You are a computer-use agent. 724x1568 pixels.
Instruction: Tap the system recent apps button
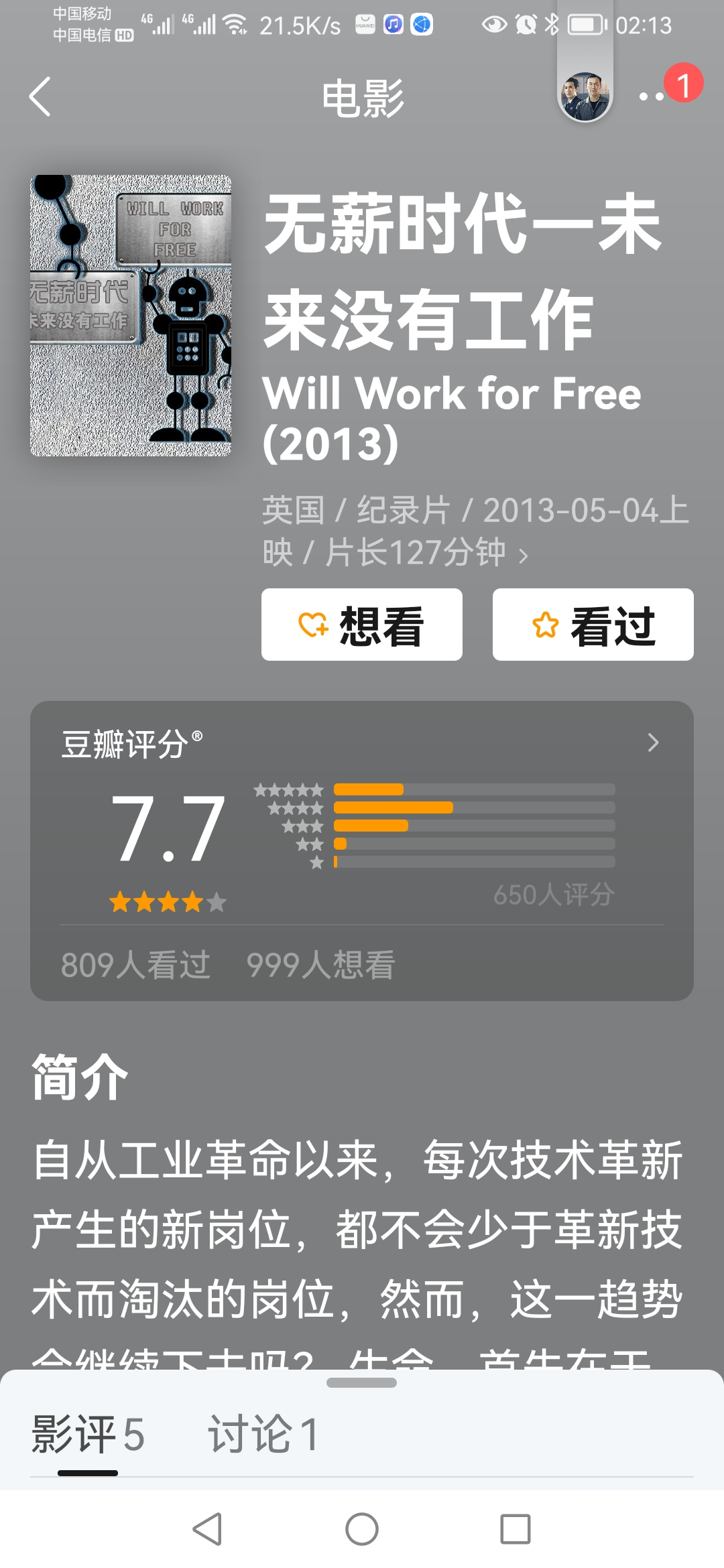click(515, 1530)
